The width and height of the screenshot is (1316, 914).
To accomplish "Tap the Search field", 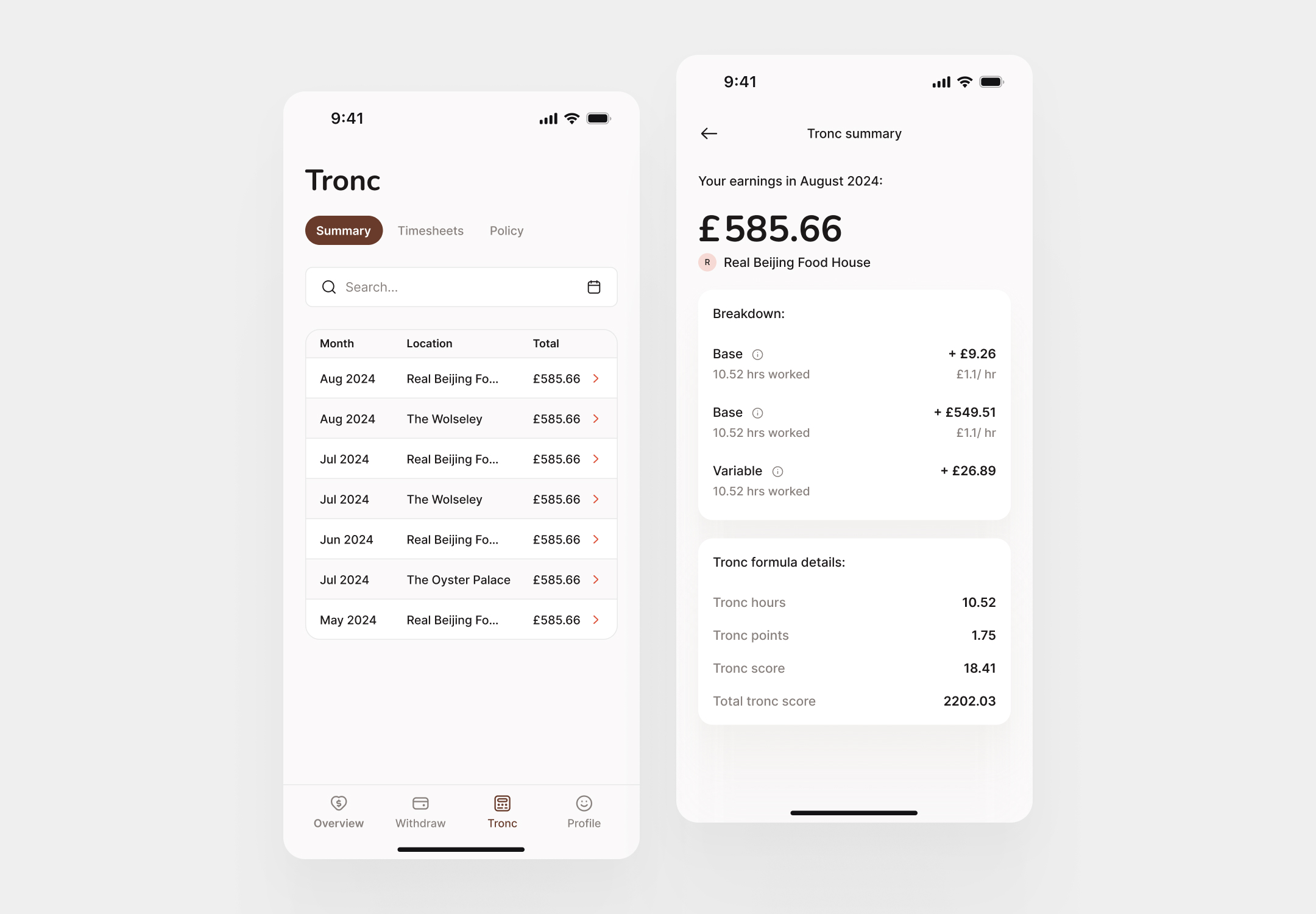I will pos(451,287).
